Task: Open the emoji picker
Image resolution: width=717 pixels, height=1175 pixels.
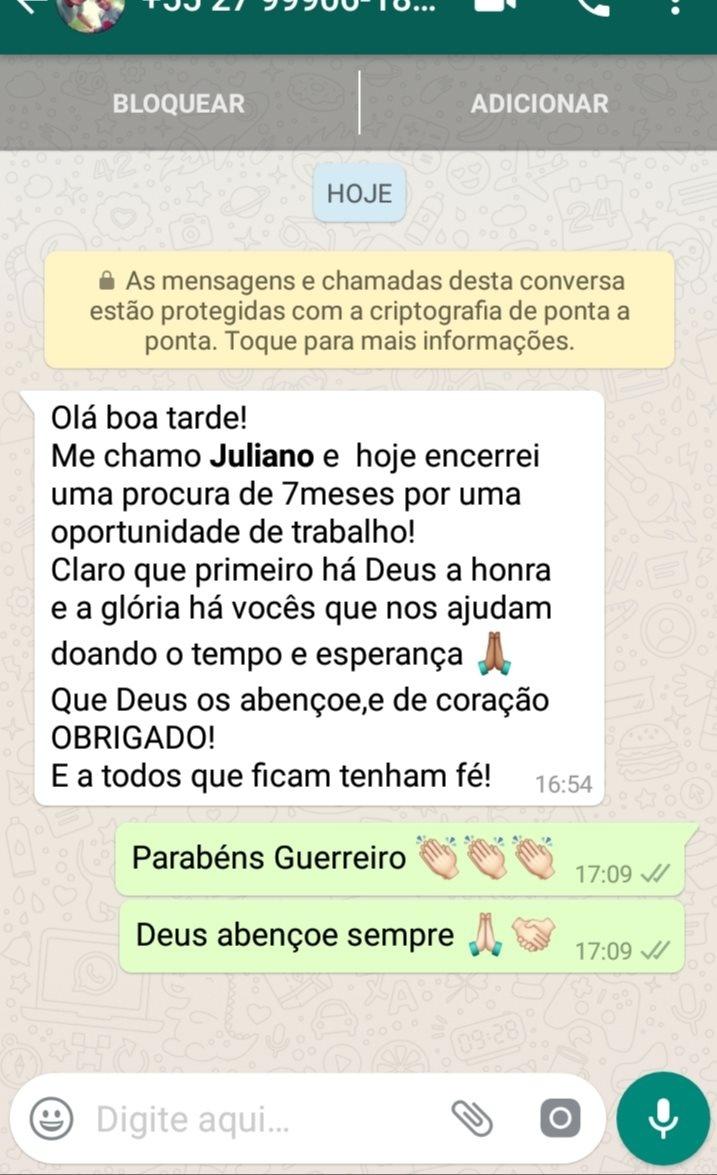Action: coord(50,1118)
